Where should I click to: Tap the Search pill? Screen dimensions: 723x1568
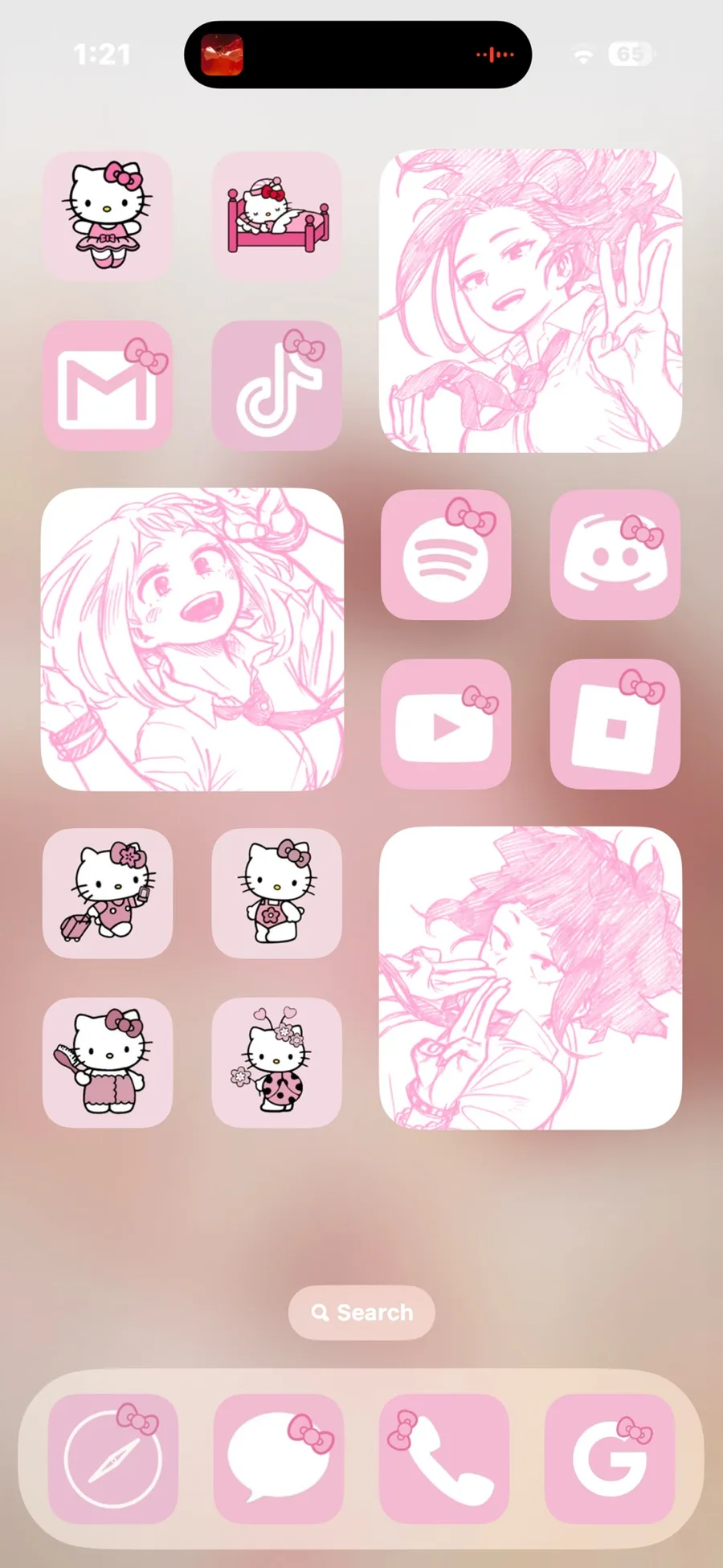click(x=361, y=1313)
